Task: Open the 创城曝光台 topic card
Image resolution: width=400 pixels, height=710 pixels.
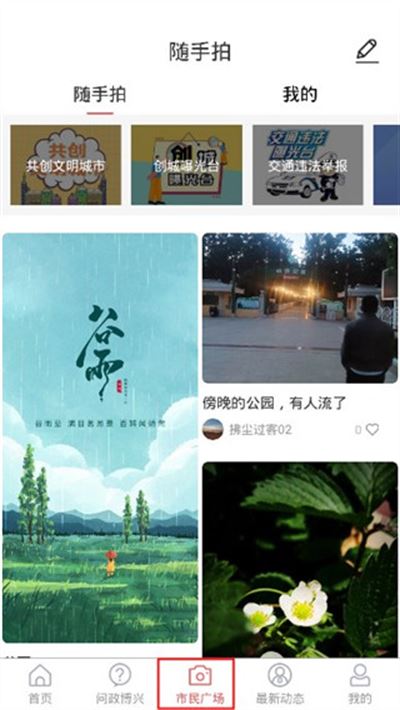Action: pos(187,165)
